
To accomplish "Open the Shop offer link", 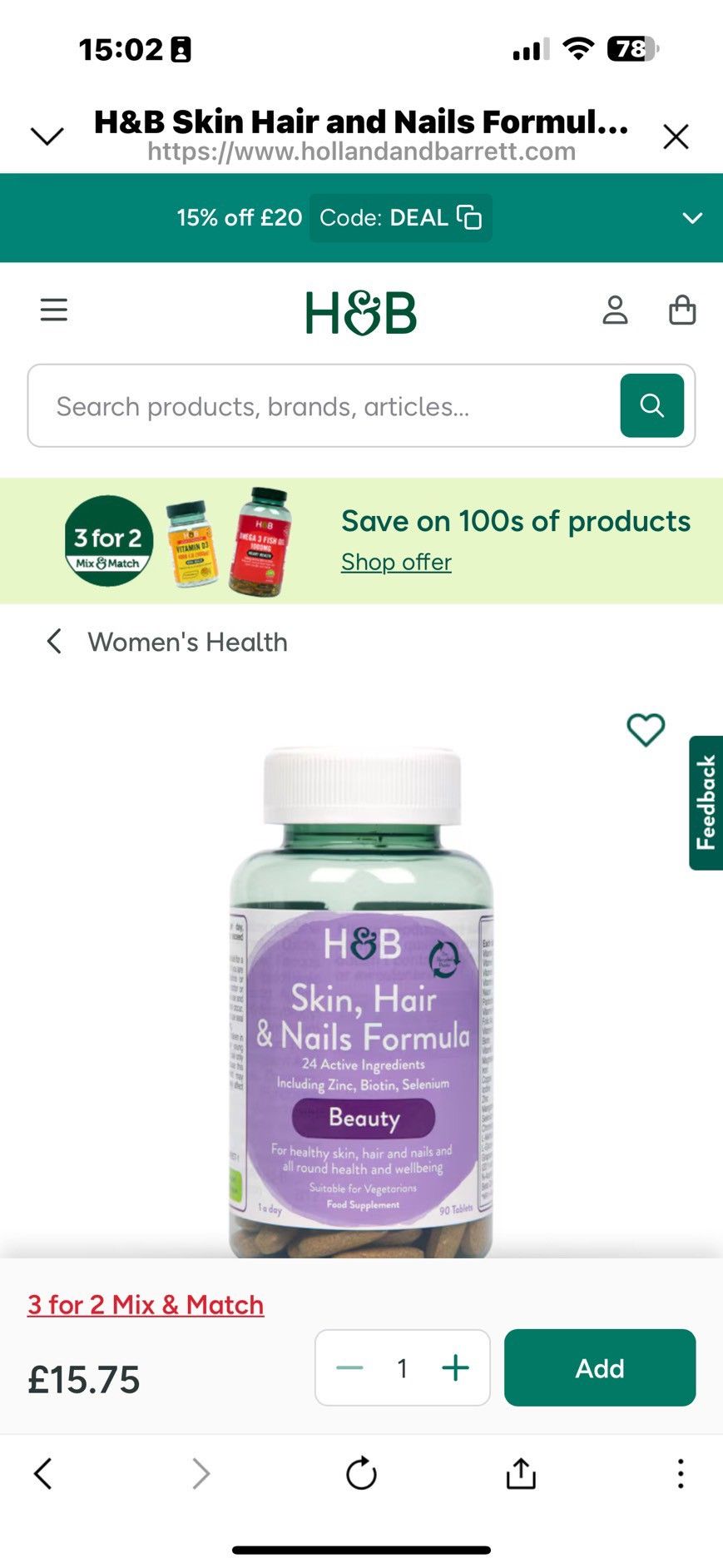I will click(396, 562).
